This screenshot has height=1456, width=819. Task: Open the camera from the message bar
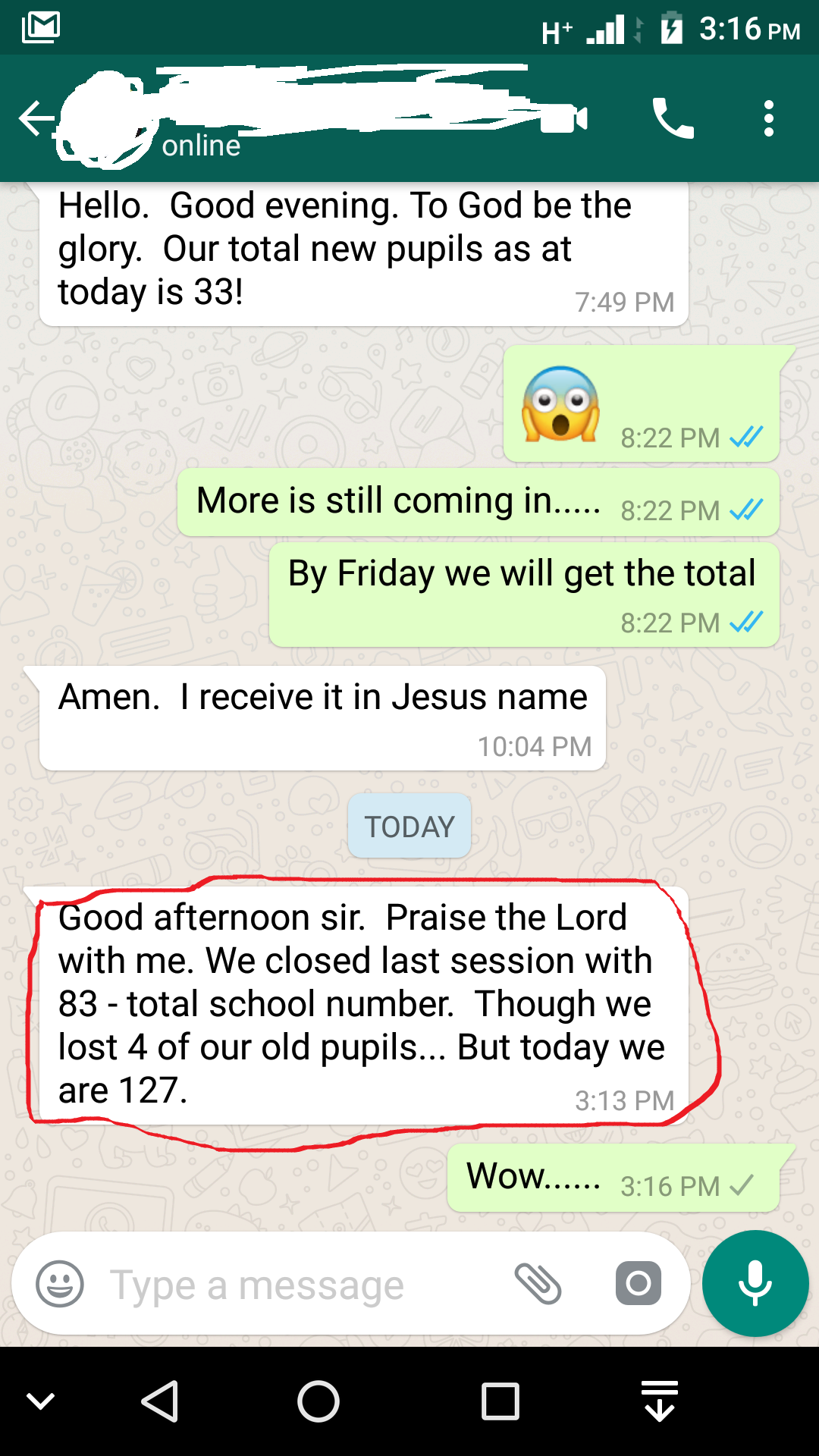pos(638,1284)
